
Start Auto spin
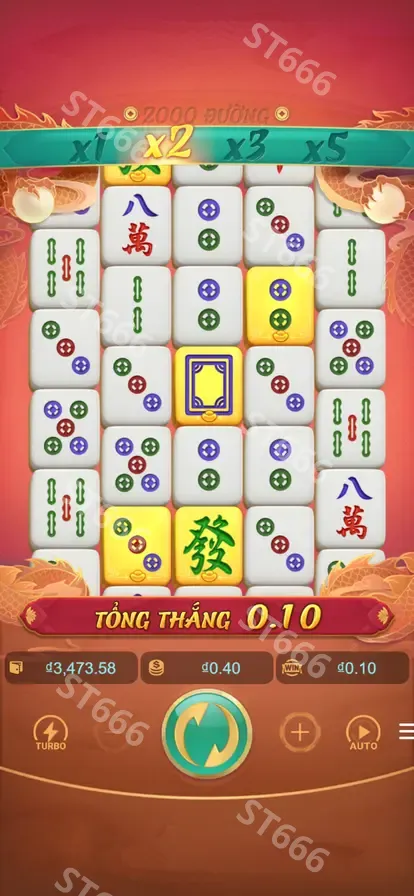point(364,733)
